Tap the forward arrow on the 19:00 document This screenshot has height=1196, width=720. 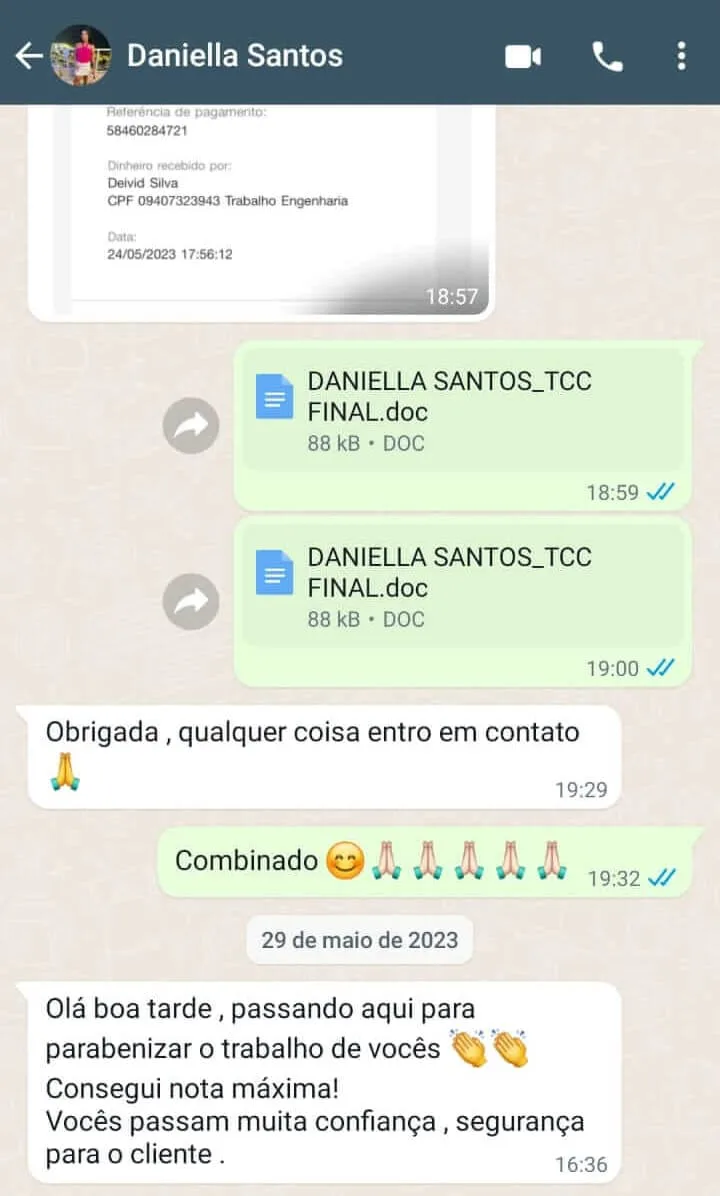(x=191, y=601)
